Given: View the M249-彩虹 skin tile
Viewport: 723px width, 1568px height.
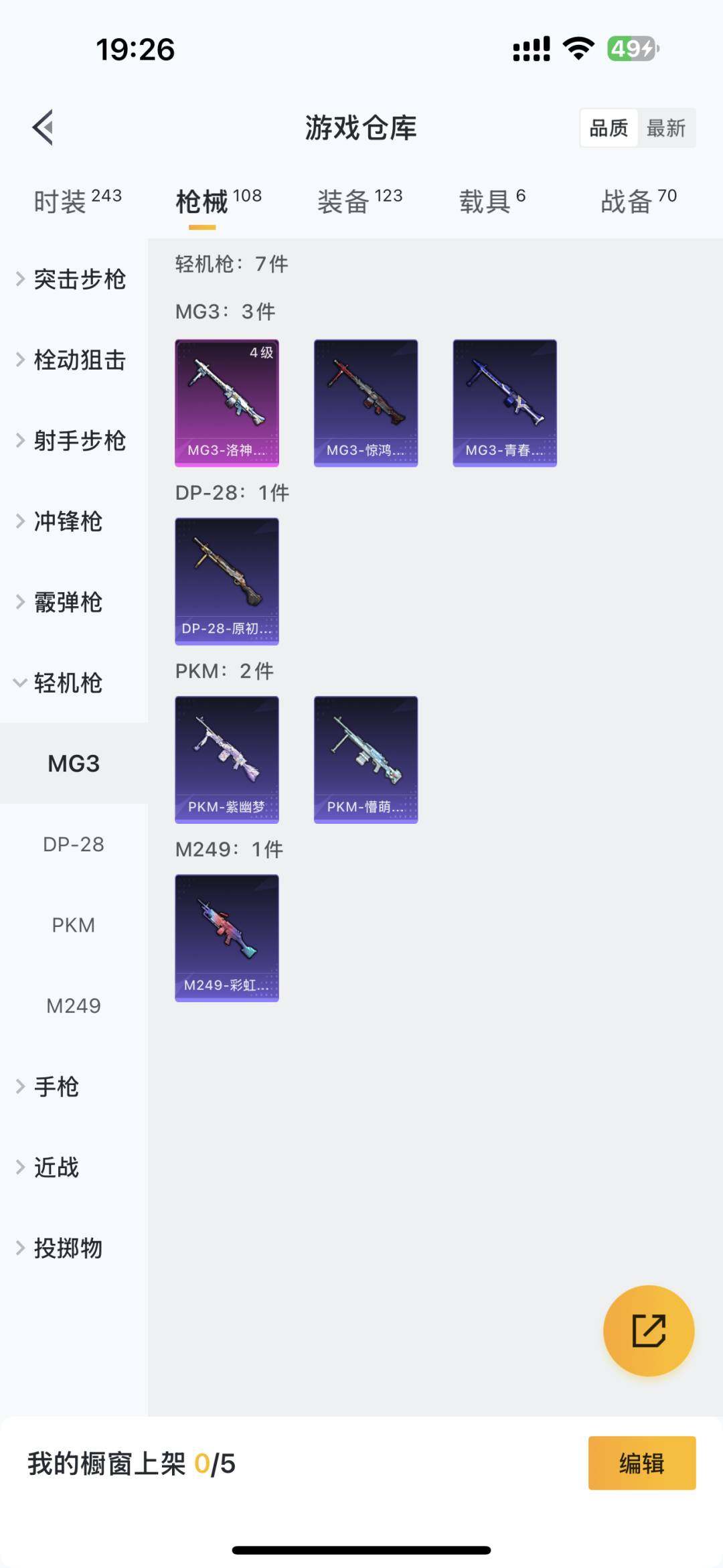Looking at the screenshot, I should 227,938.
